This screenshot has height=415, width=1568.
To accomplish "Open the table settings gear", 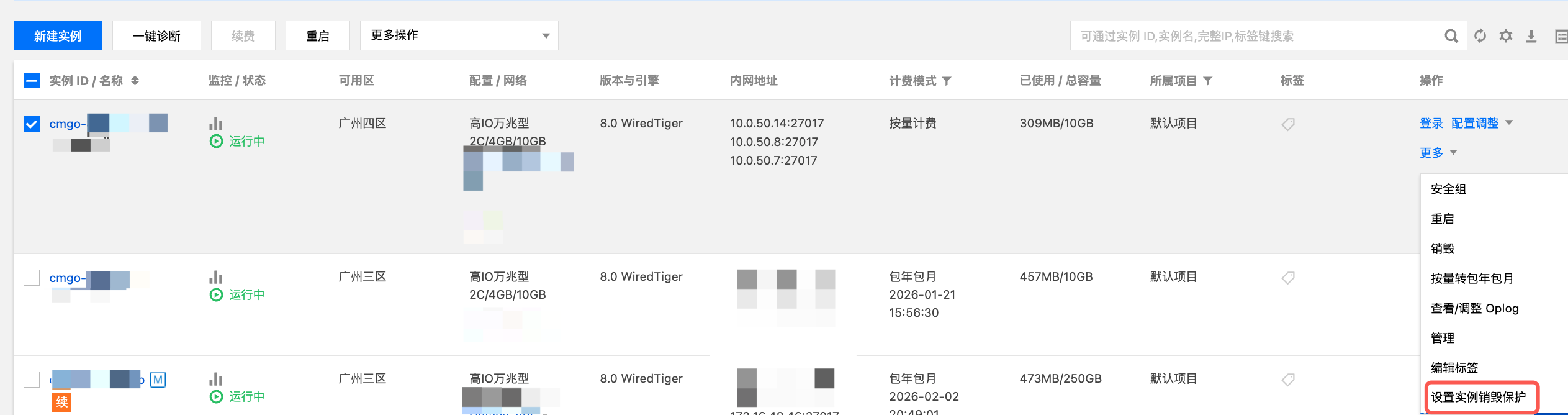I will [1506, 36].
